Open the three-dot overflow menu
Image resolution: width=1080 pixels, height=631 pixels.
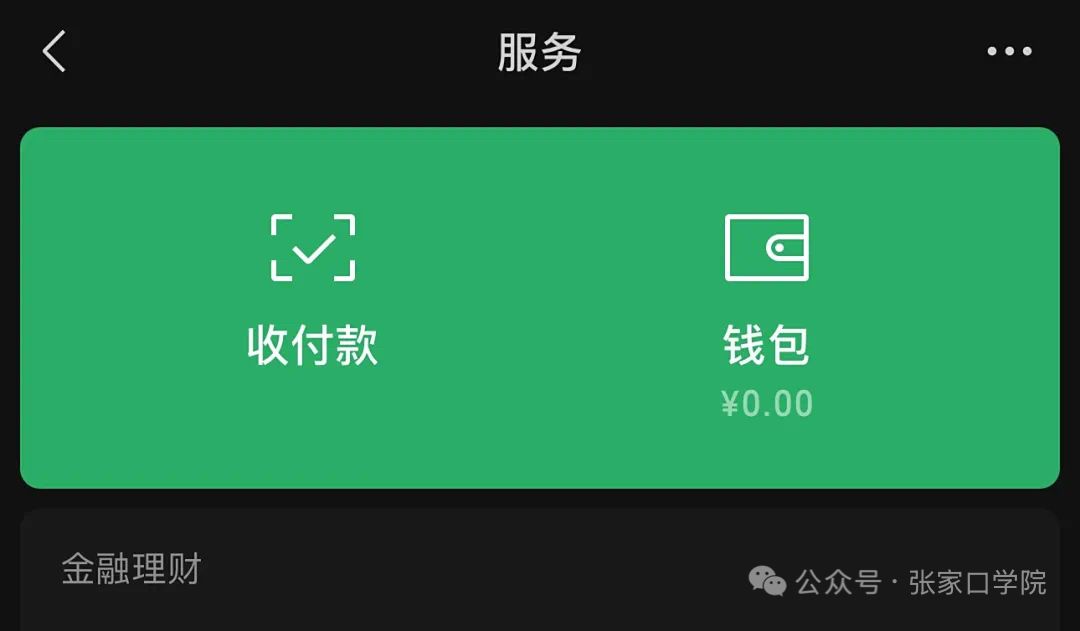click(x=1009, y=52)
